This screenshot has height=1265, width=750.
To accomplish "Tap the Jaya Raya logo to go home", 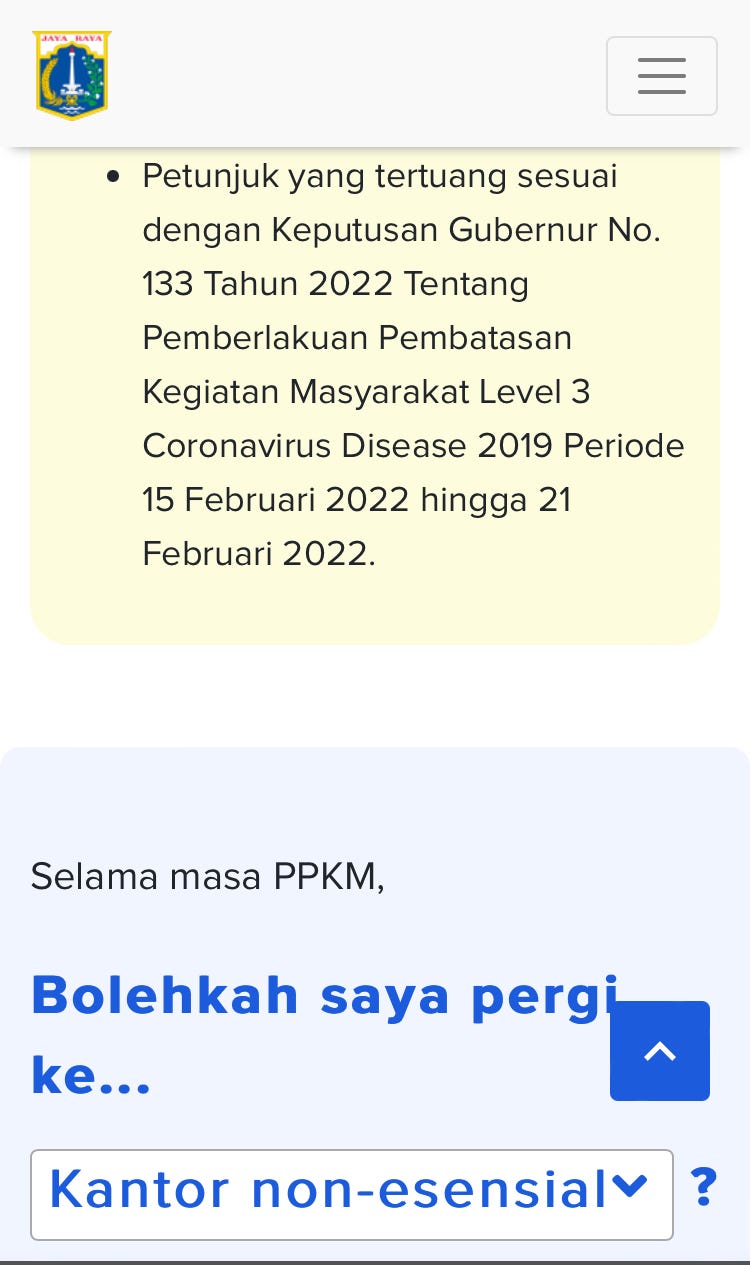I will pyautogui.click(x=72, y=76).
